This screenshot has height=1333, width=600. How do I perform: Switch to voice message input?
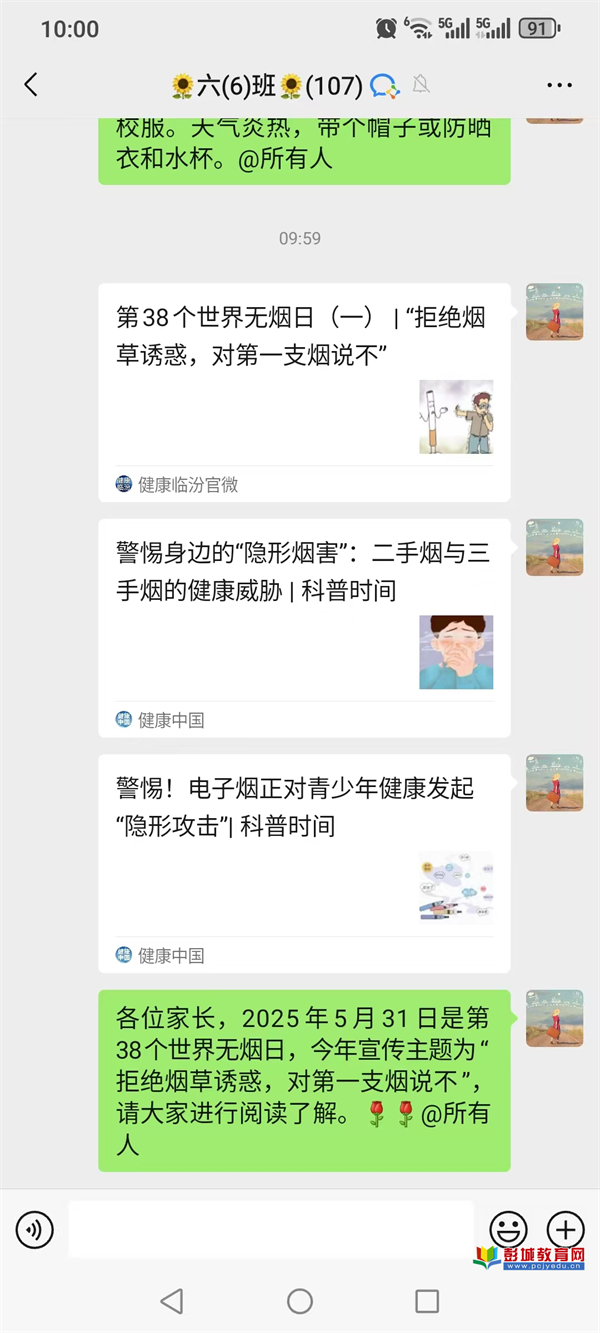35,1229
